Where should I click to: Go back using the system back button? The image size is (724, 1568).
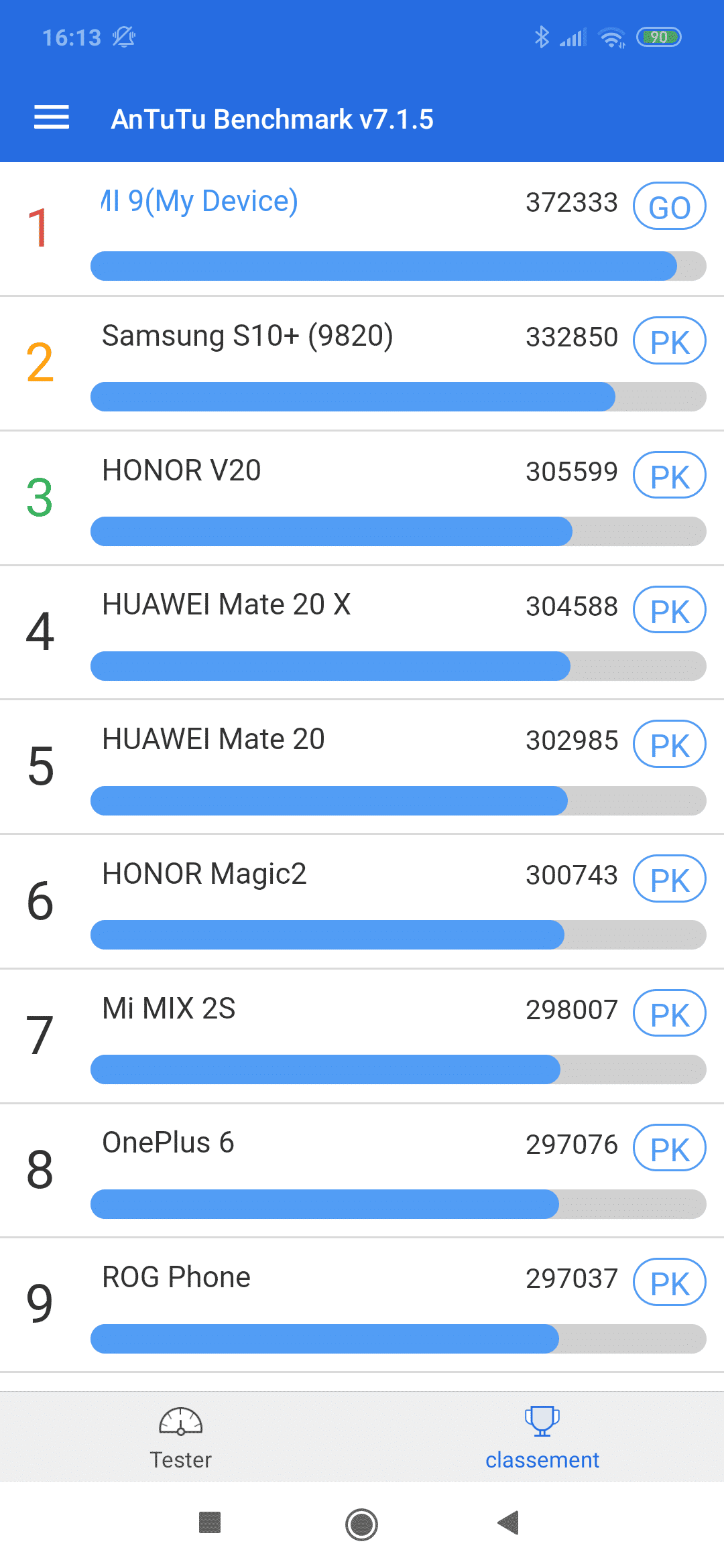(509, 1522)
